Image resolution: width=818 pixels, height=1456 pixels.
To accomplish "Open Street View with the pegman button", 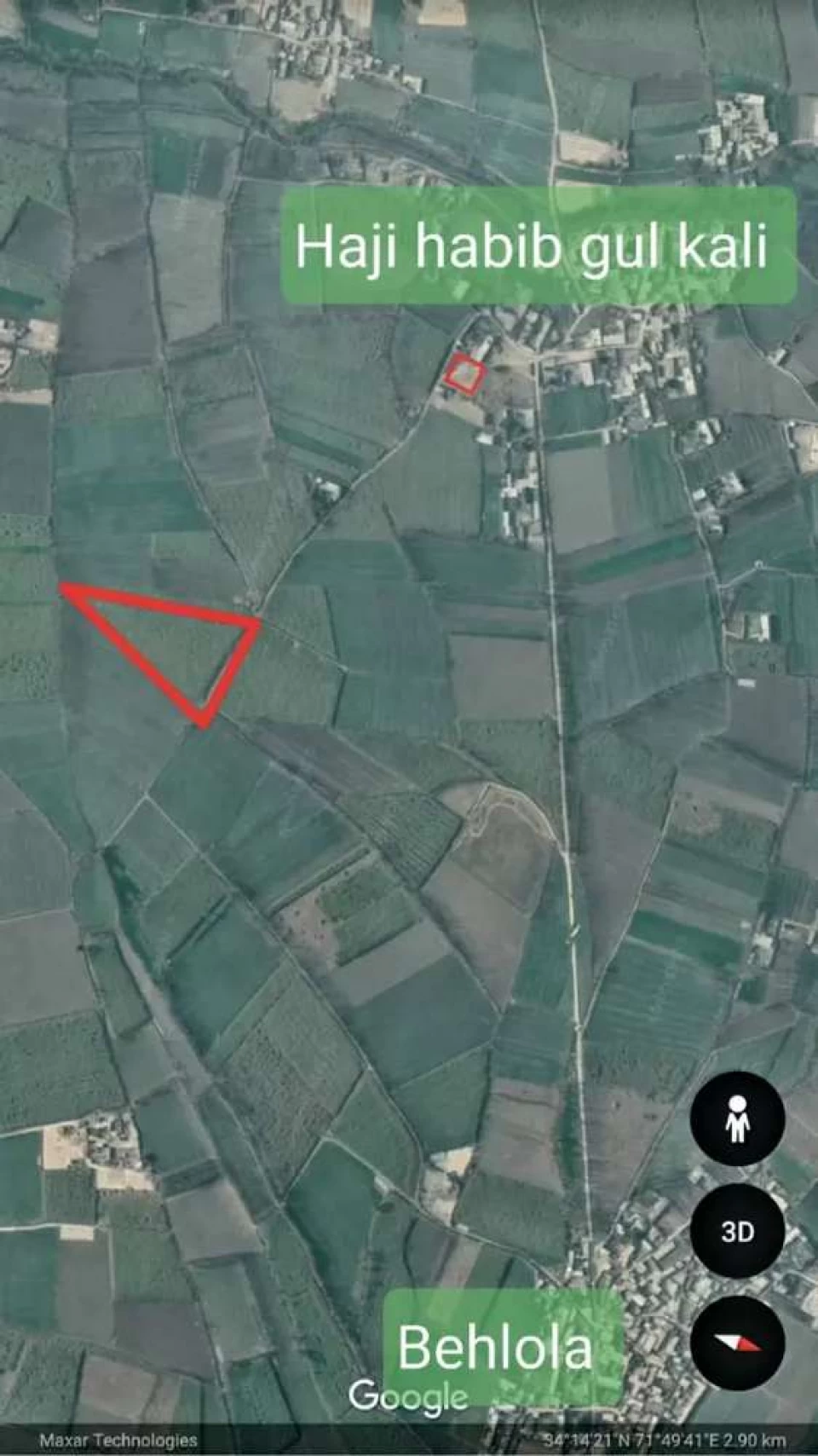I will (737, 1119).
